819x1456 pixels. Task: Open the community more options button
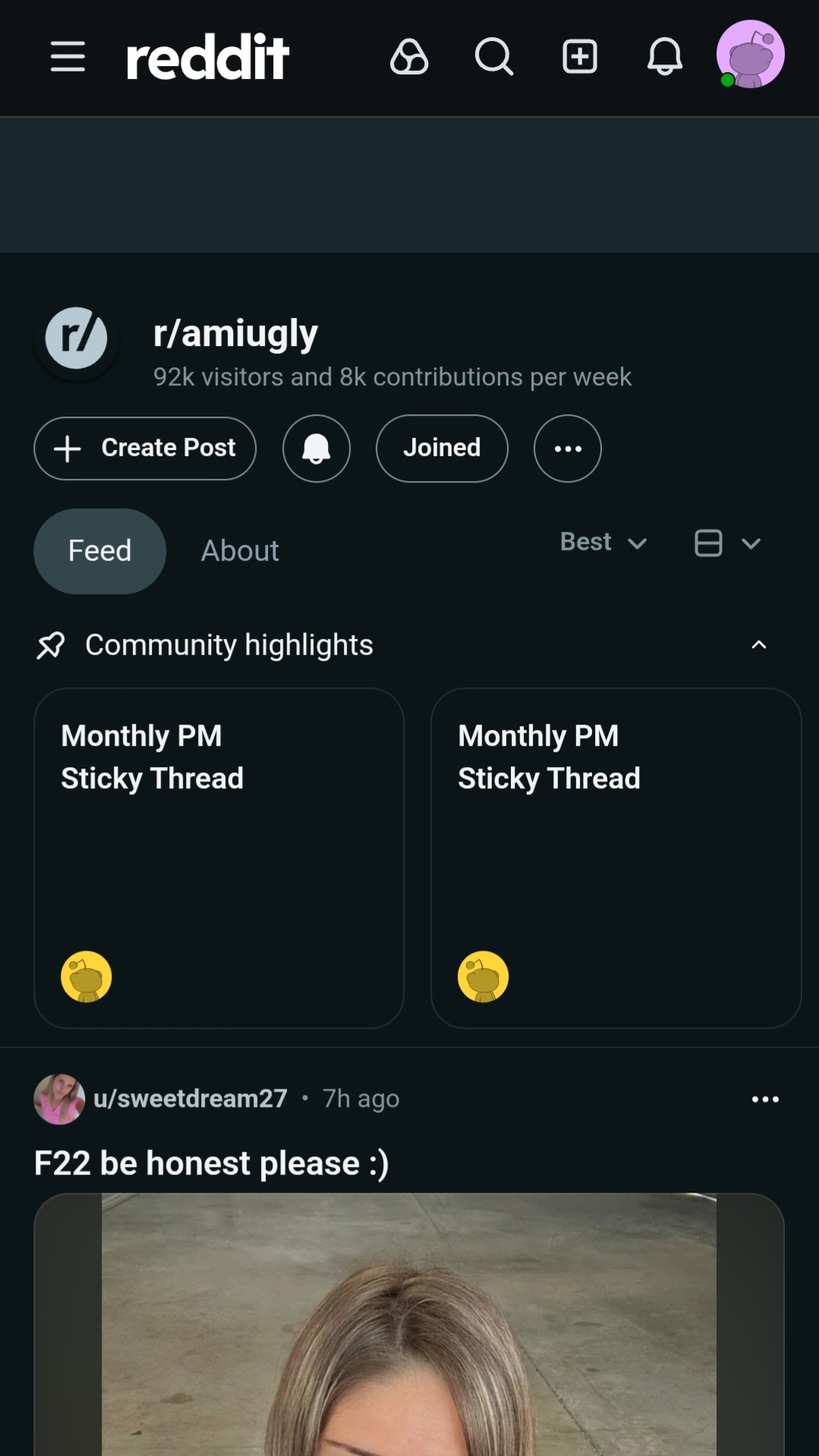[568, 448]
